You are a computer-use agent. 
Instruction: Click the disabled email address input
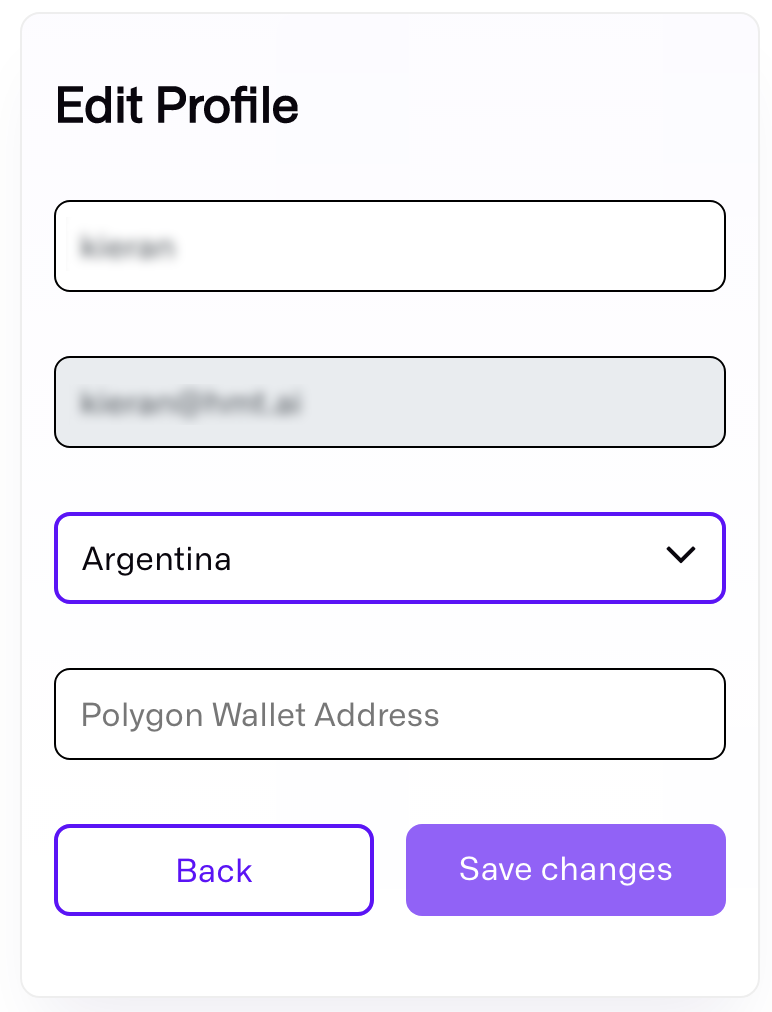click(x=390, y=402)
